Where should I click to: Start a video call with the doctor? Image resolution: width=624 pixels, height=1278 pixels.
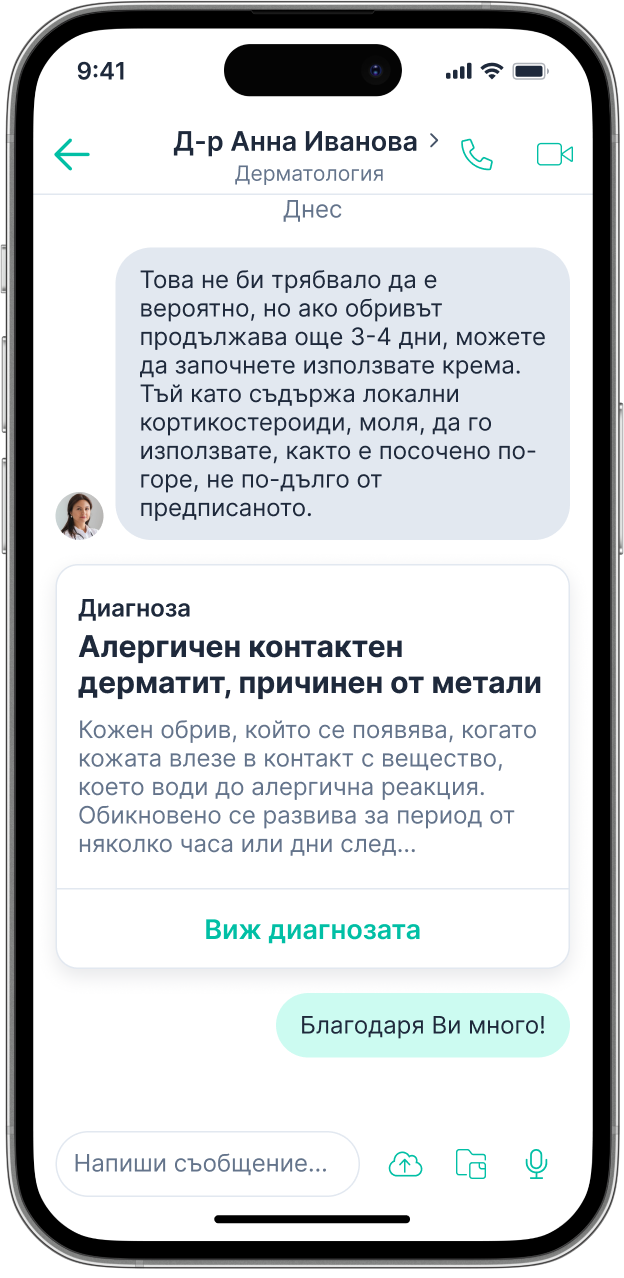pos(554,154)
